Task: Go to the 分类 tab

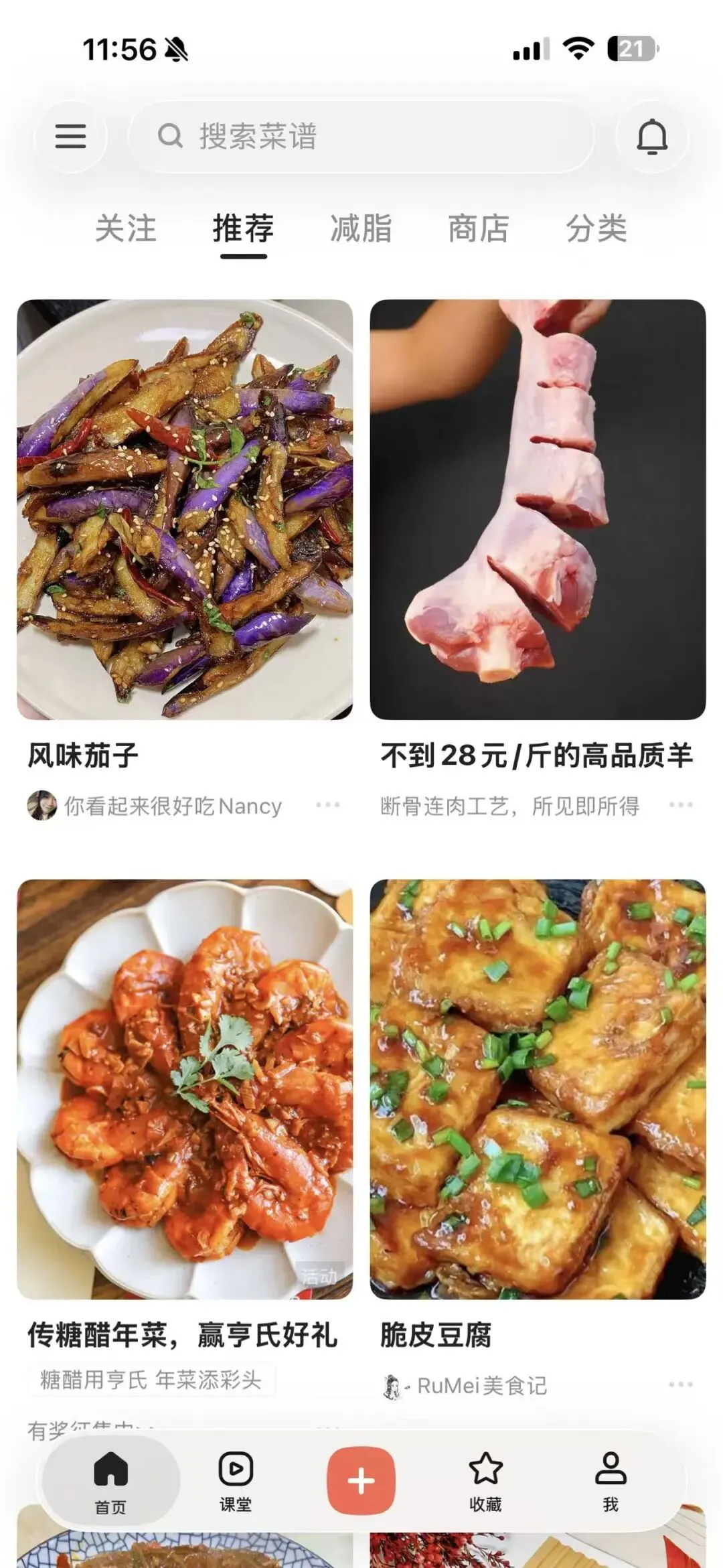Action: click(x=596, y=228)
